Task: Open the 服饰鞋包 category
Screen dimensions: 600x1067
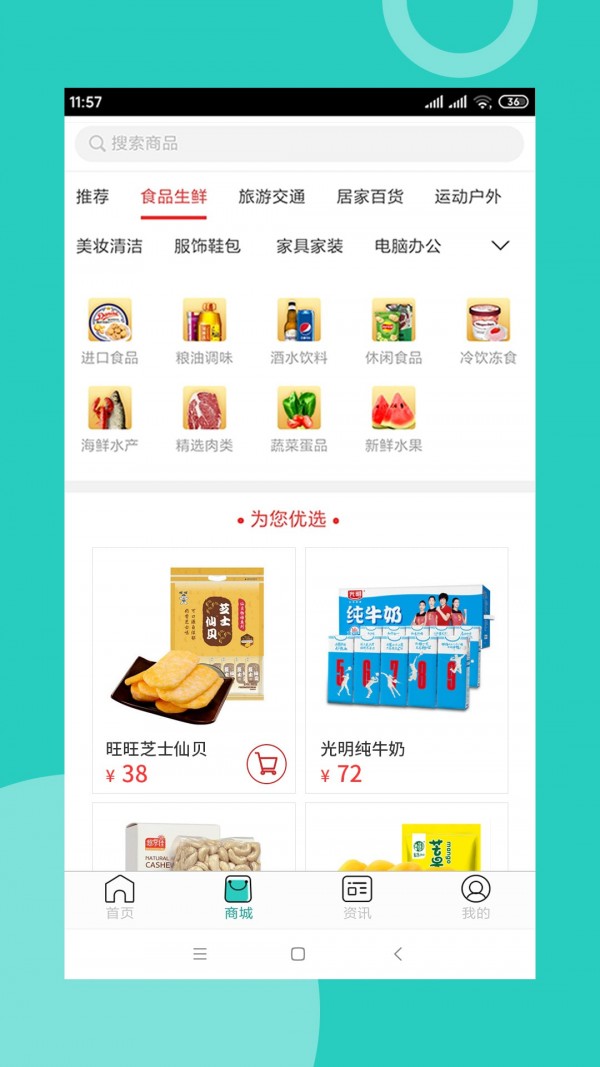Action: tap(207, 246)
